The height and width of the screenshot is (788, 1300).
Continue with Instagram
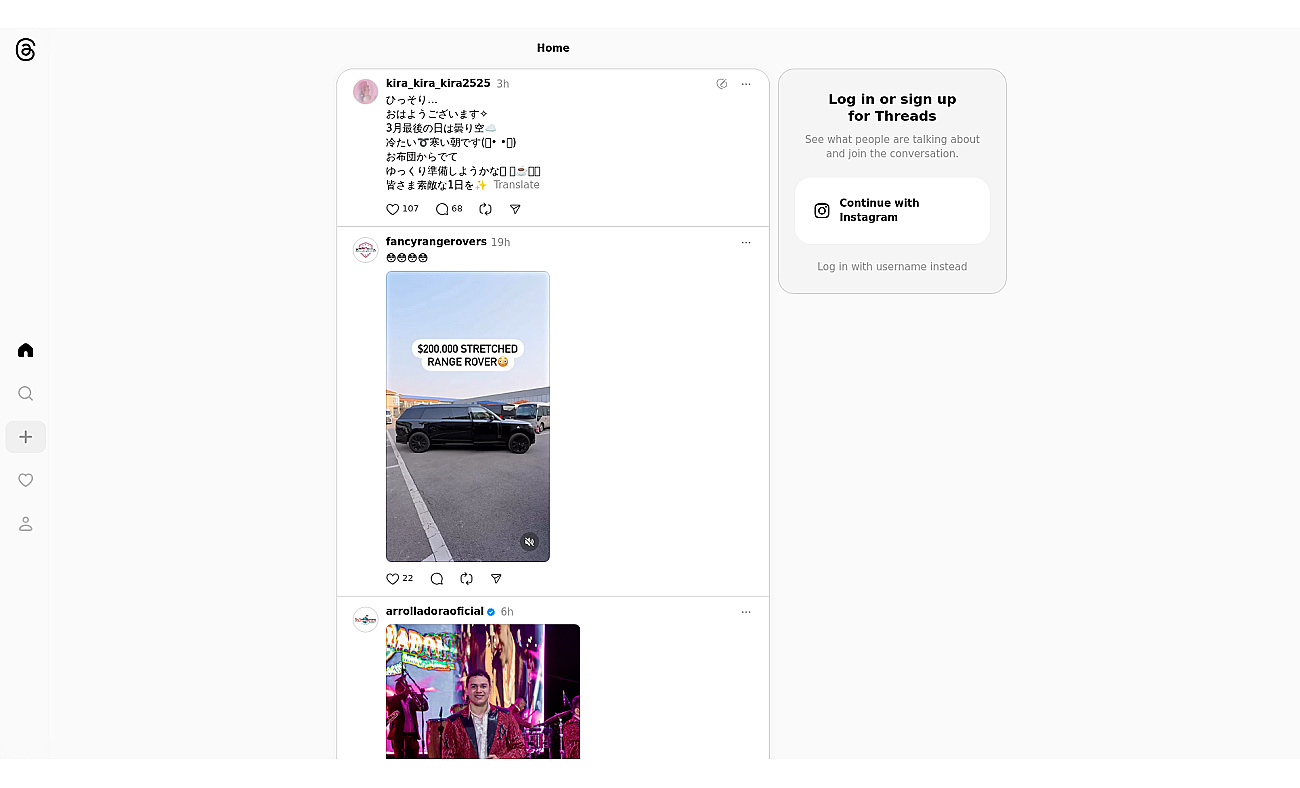pyautogui.click(x=892, y=211)
